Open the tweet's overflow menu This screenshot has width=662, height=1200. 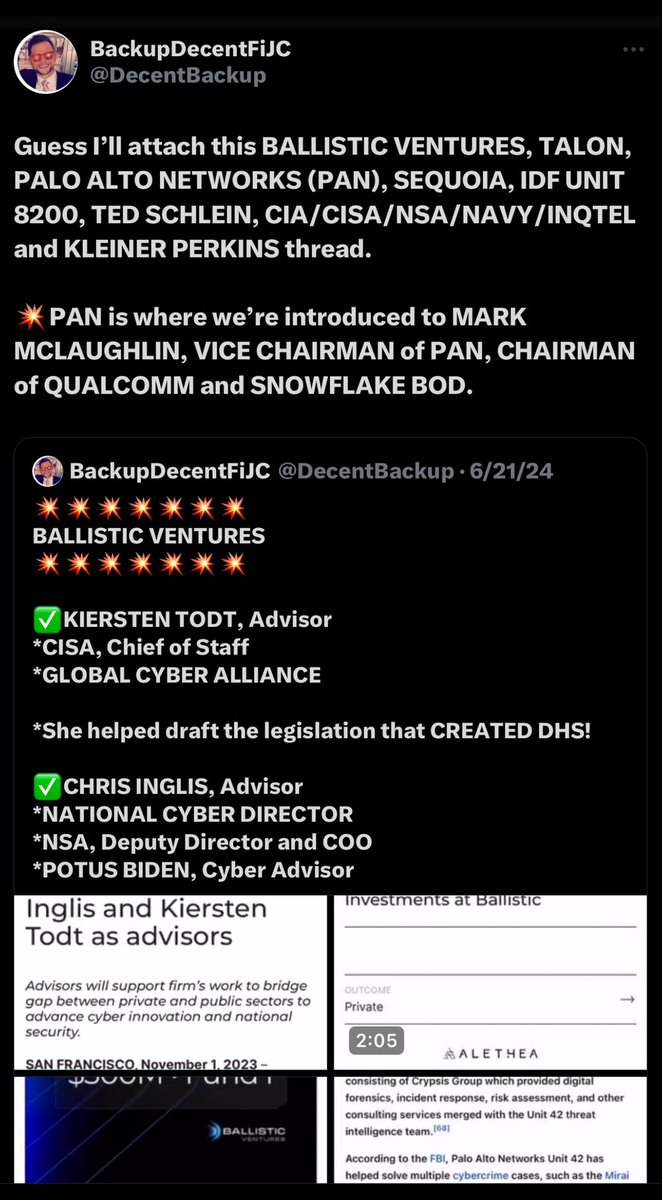click(x=632, y=49)
